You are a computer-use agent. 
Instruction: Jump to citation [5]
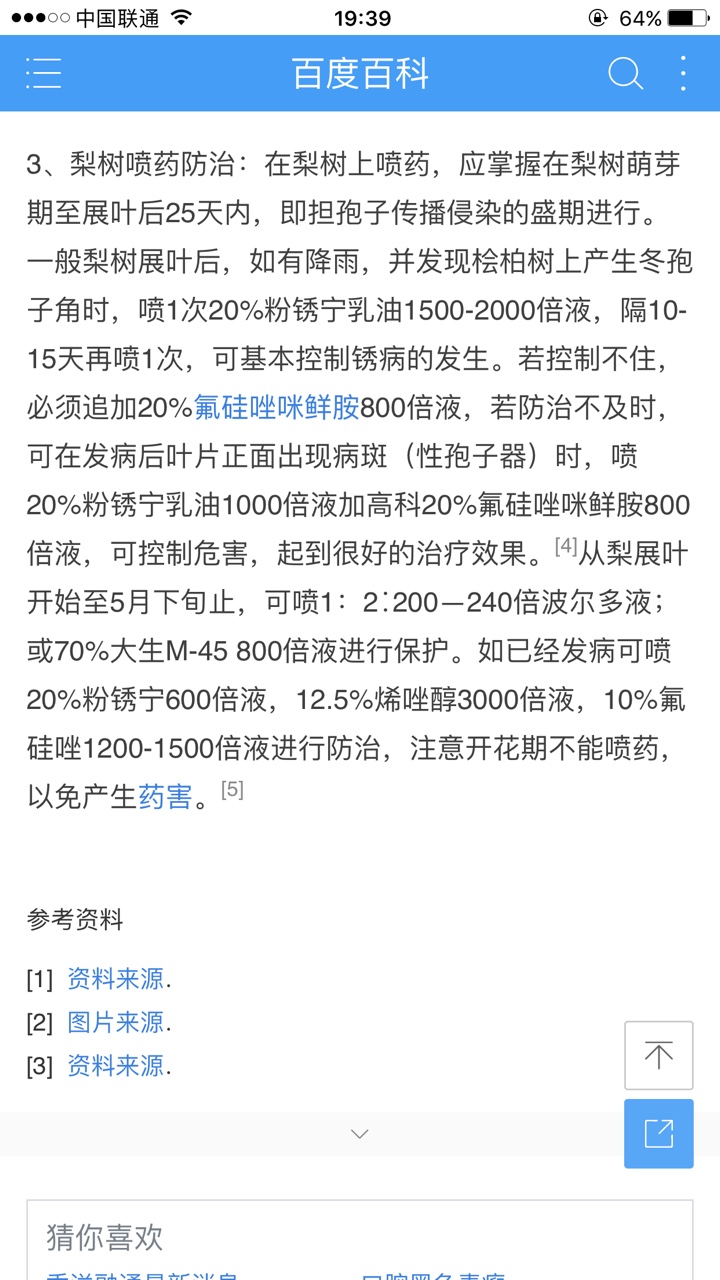[232, 790]
